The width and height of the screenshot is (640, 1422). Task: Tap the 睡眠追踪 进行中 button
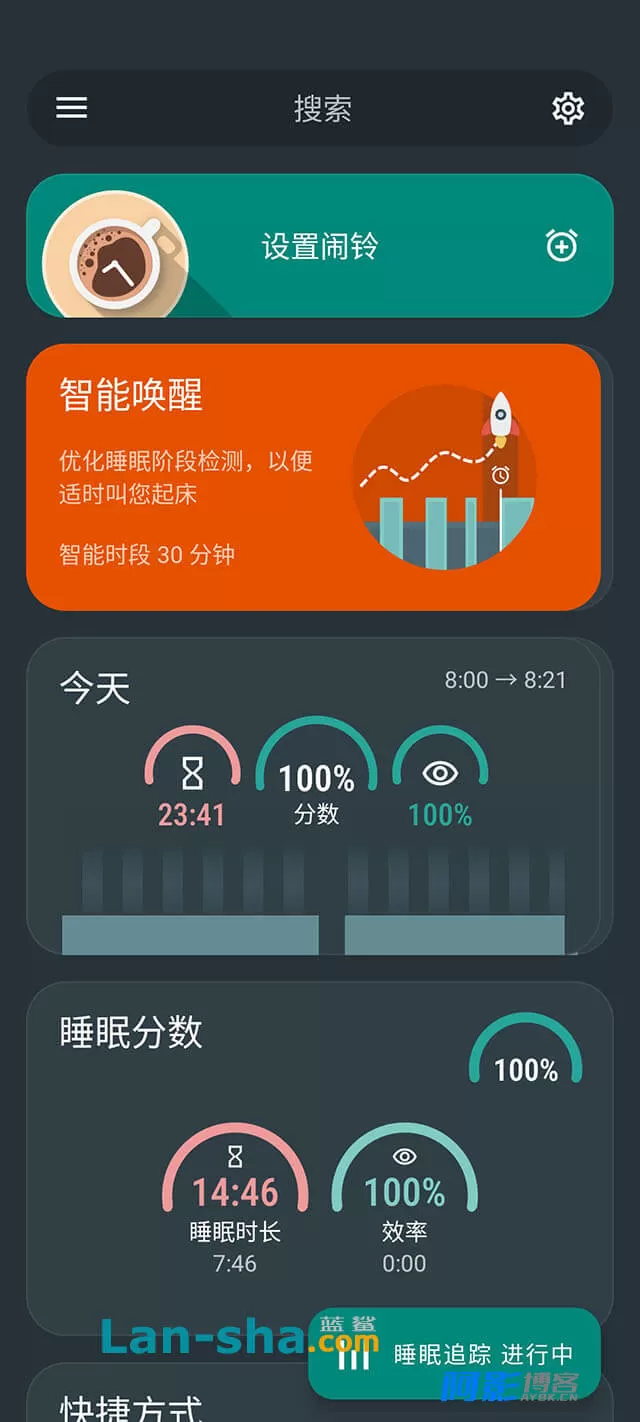[455, 1354]
